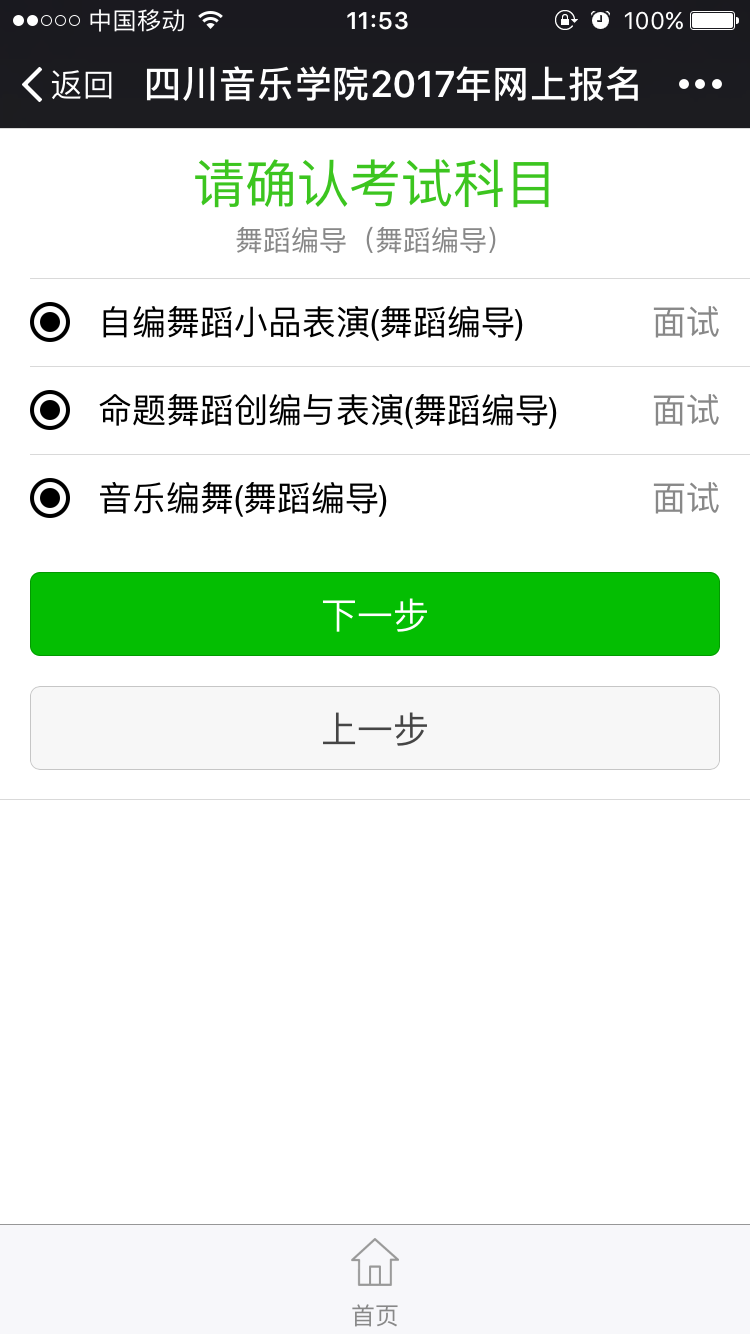Select the 音乐编舞 radio button
Viewport: 750px width, 1334px height.
click(x=50, y=498)
